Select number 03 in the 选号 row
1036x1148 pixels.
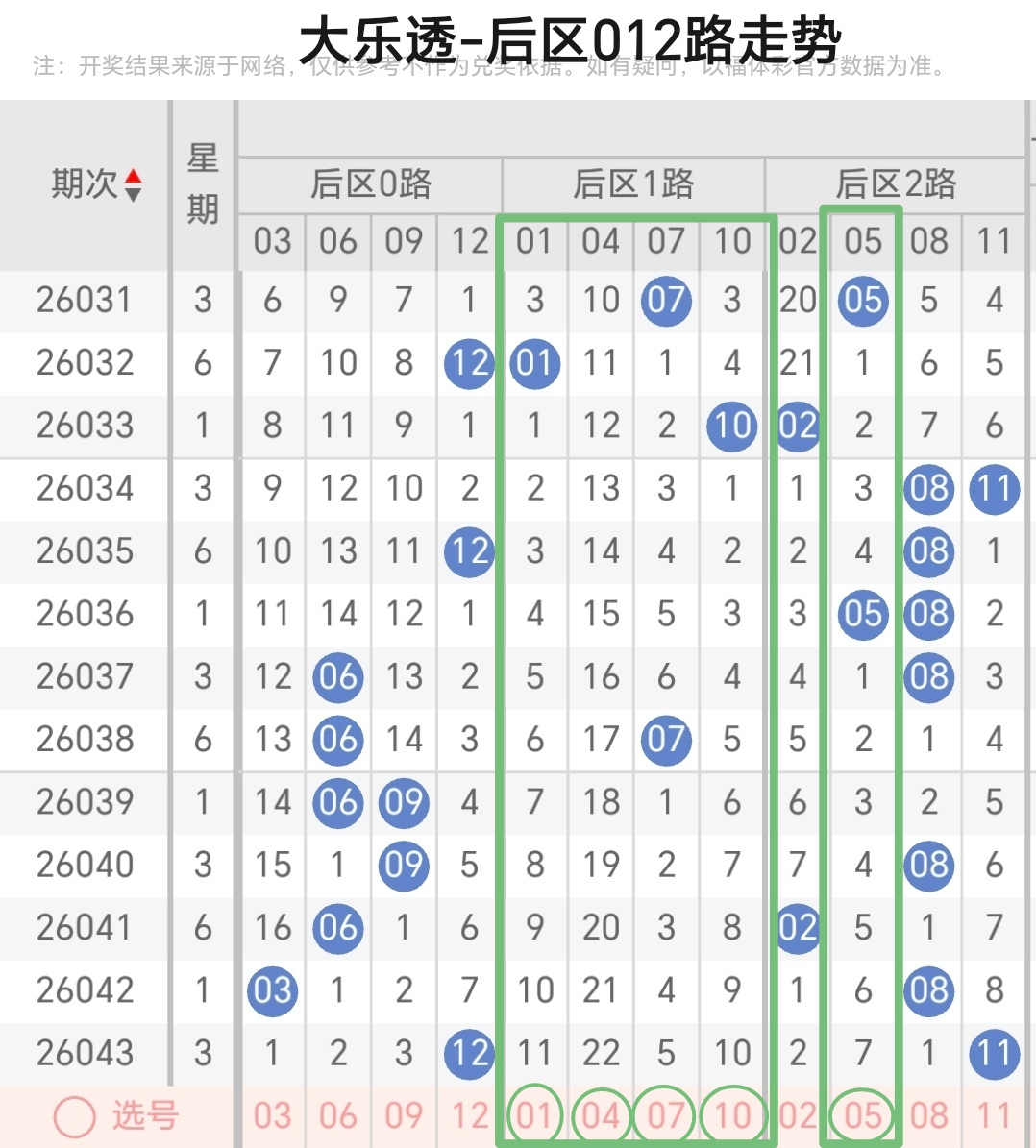point(272,1116)
